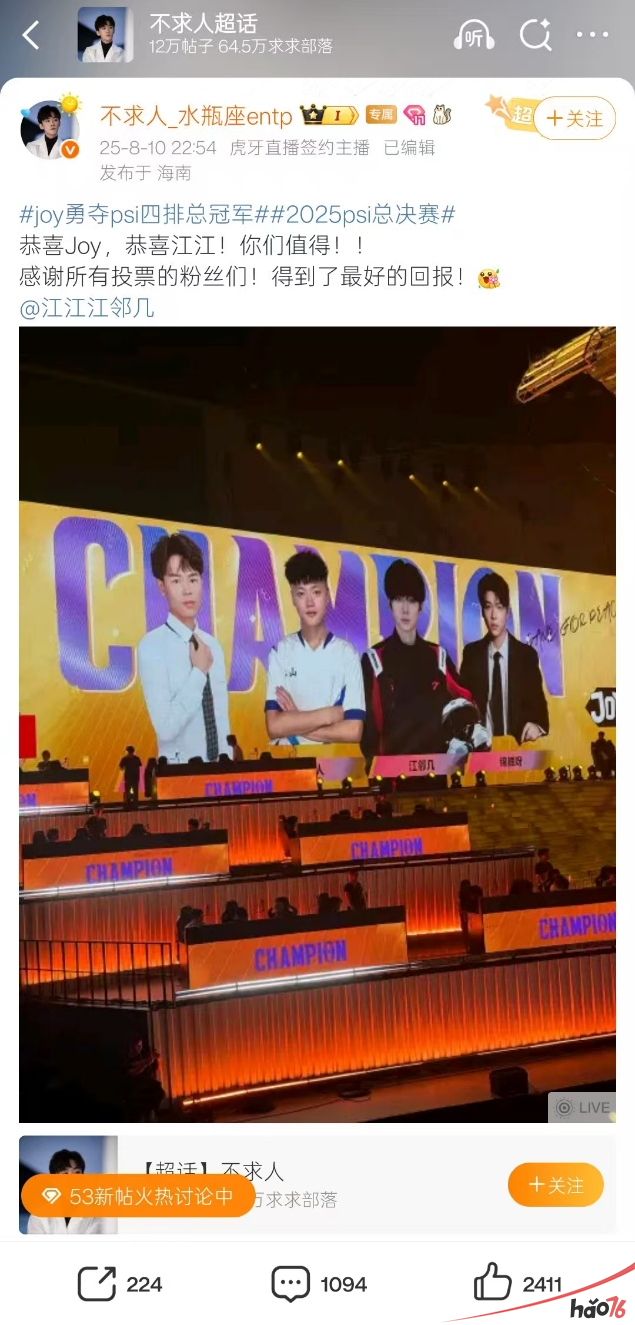Share this post
Viewport: 635px width, 1325px height.
(x=119, y=1284)
